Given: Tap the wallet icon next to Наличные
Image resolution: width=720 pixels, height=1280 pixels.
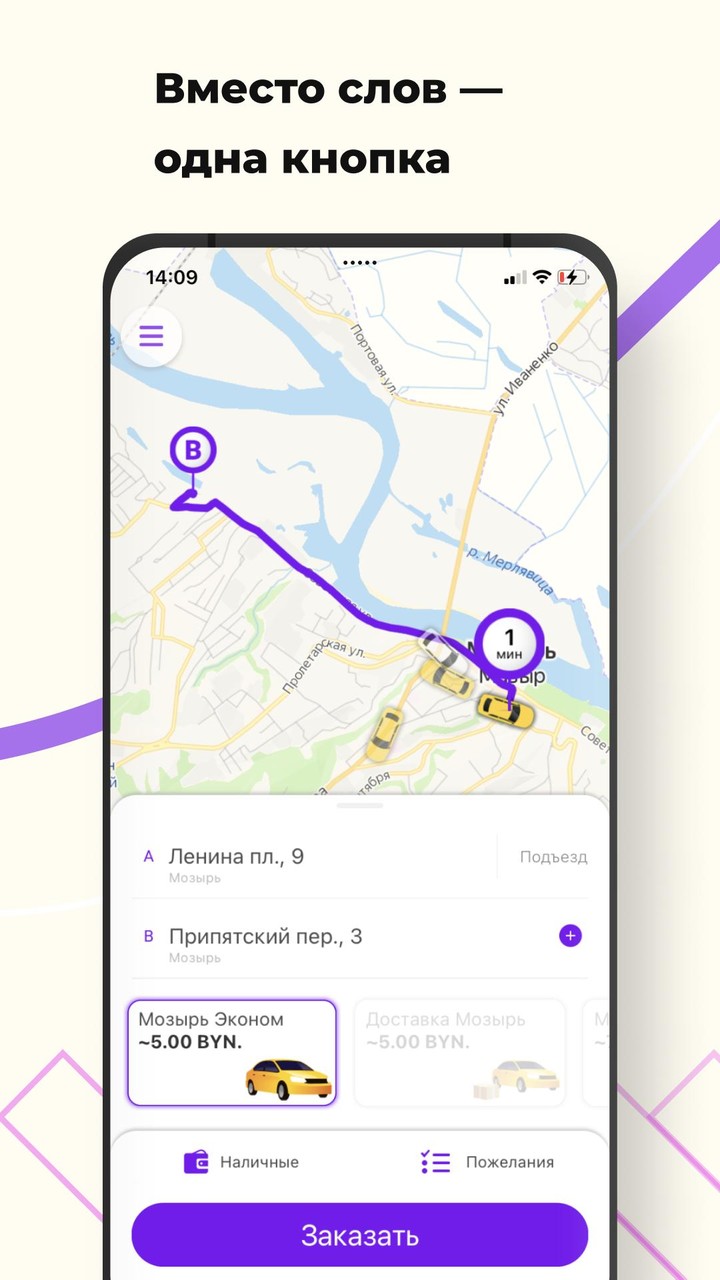Looking at the screenshot, I should click(x=196, y=1162).
